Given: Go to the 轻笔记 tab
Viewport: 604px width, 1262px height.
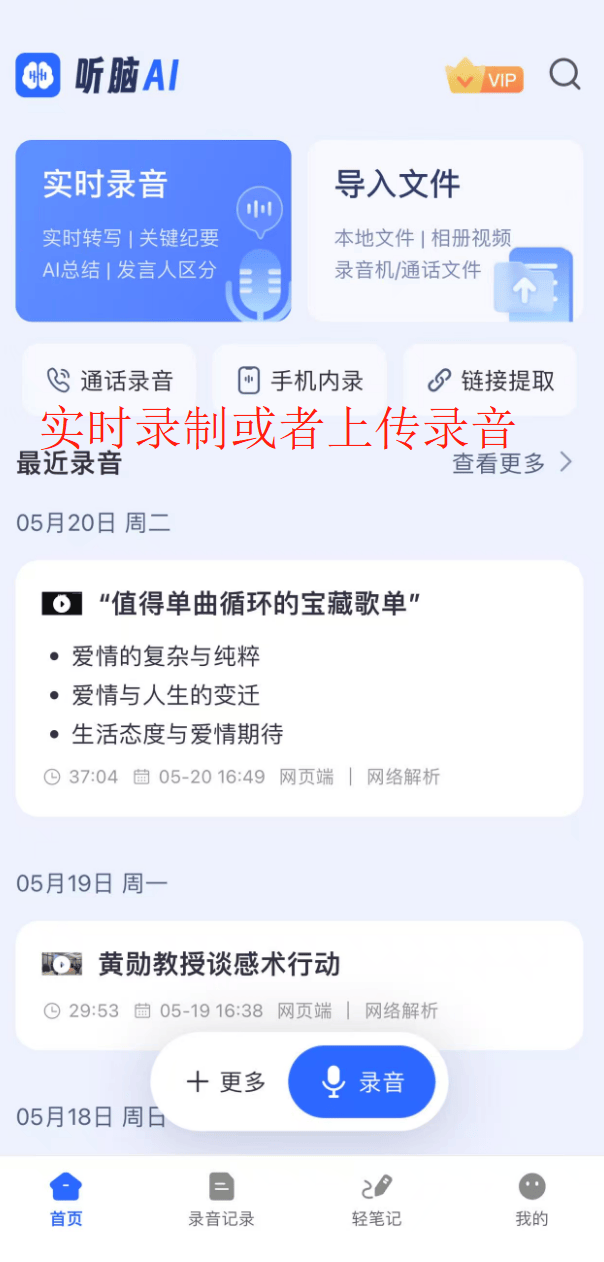Looking at the screenshot, I should pos(377,1199).
